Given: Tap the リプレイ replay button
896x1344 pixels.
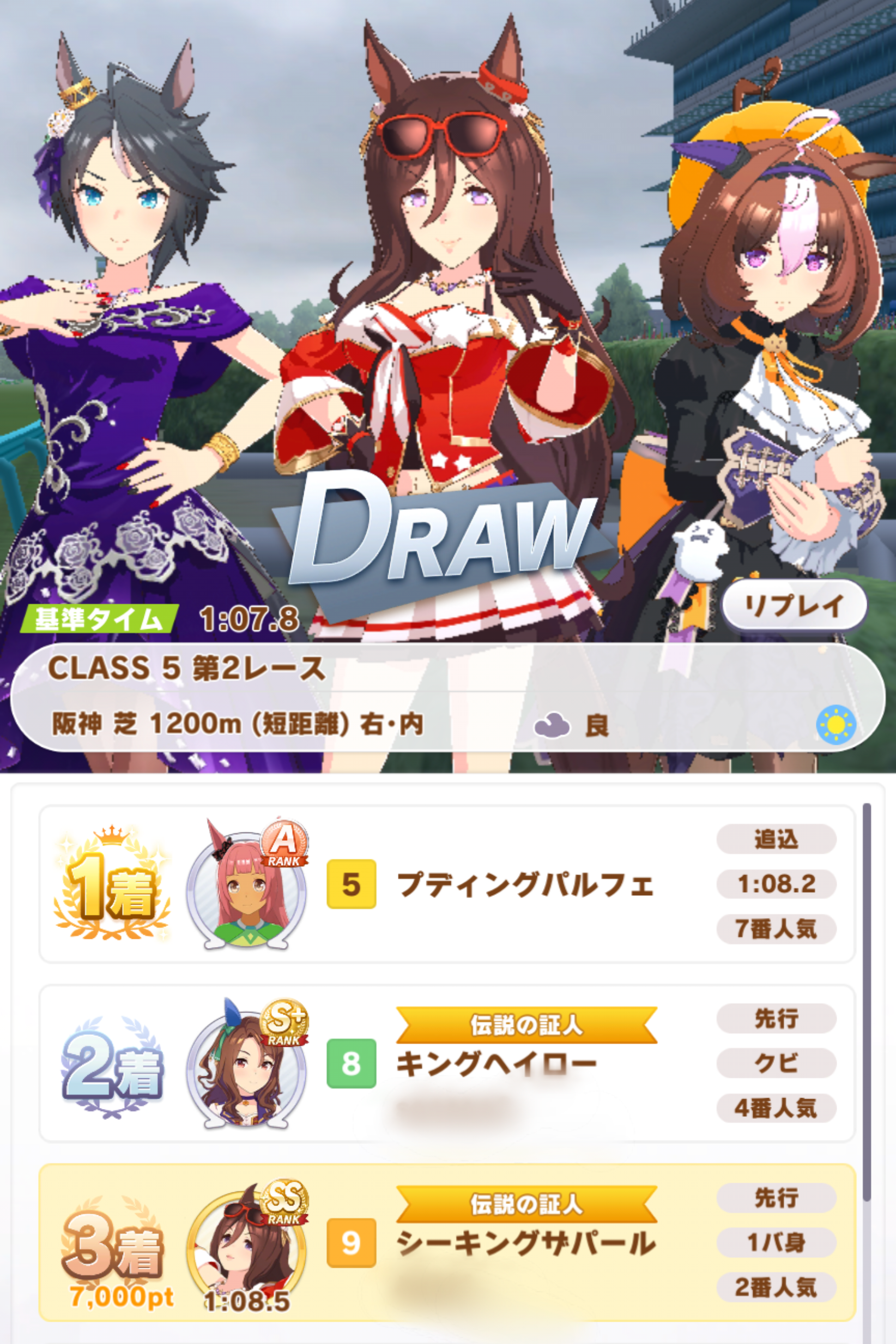Looking at the screenshot, I should point(794,605).
